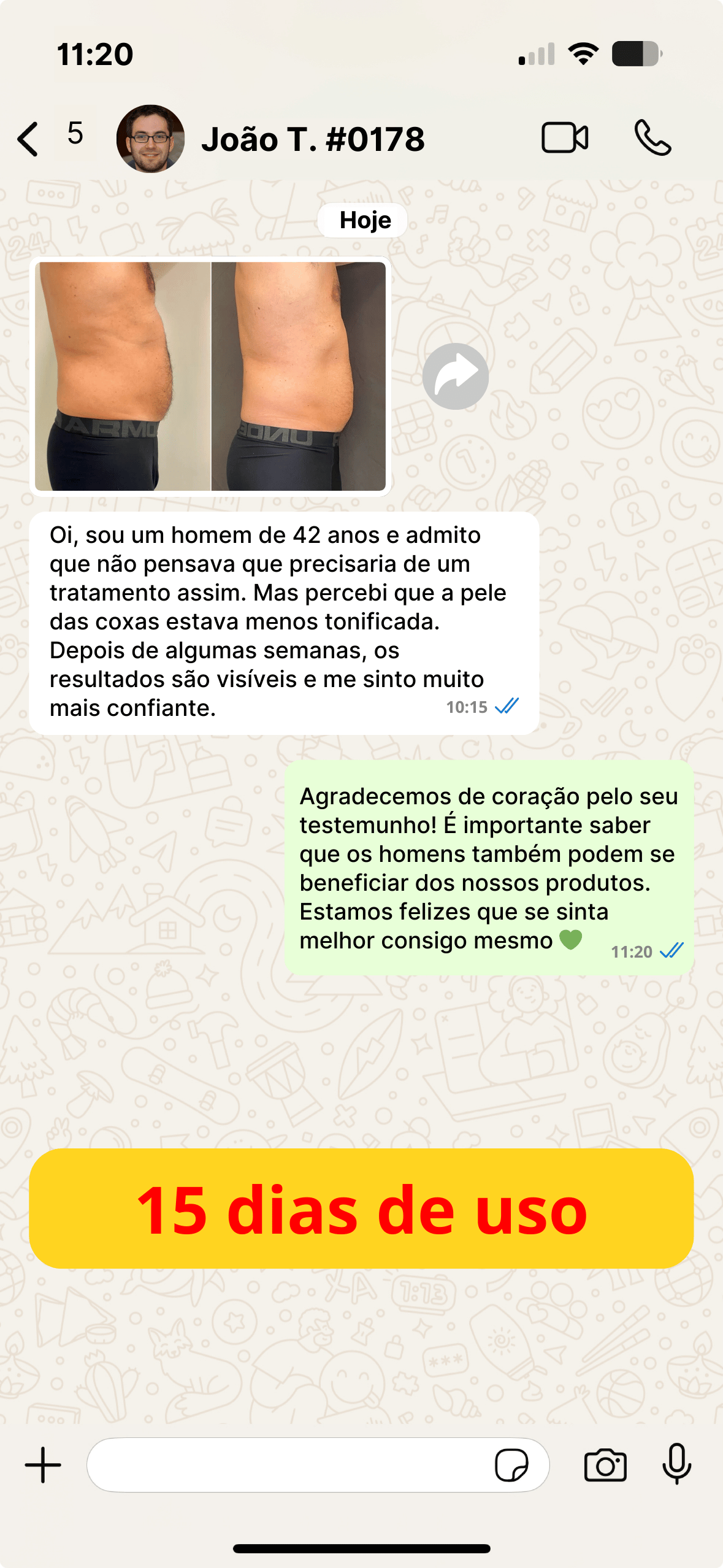Open the plus attachment menu

43,1465
